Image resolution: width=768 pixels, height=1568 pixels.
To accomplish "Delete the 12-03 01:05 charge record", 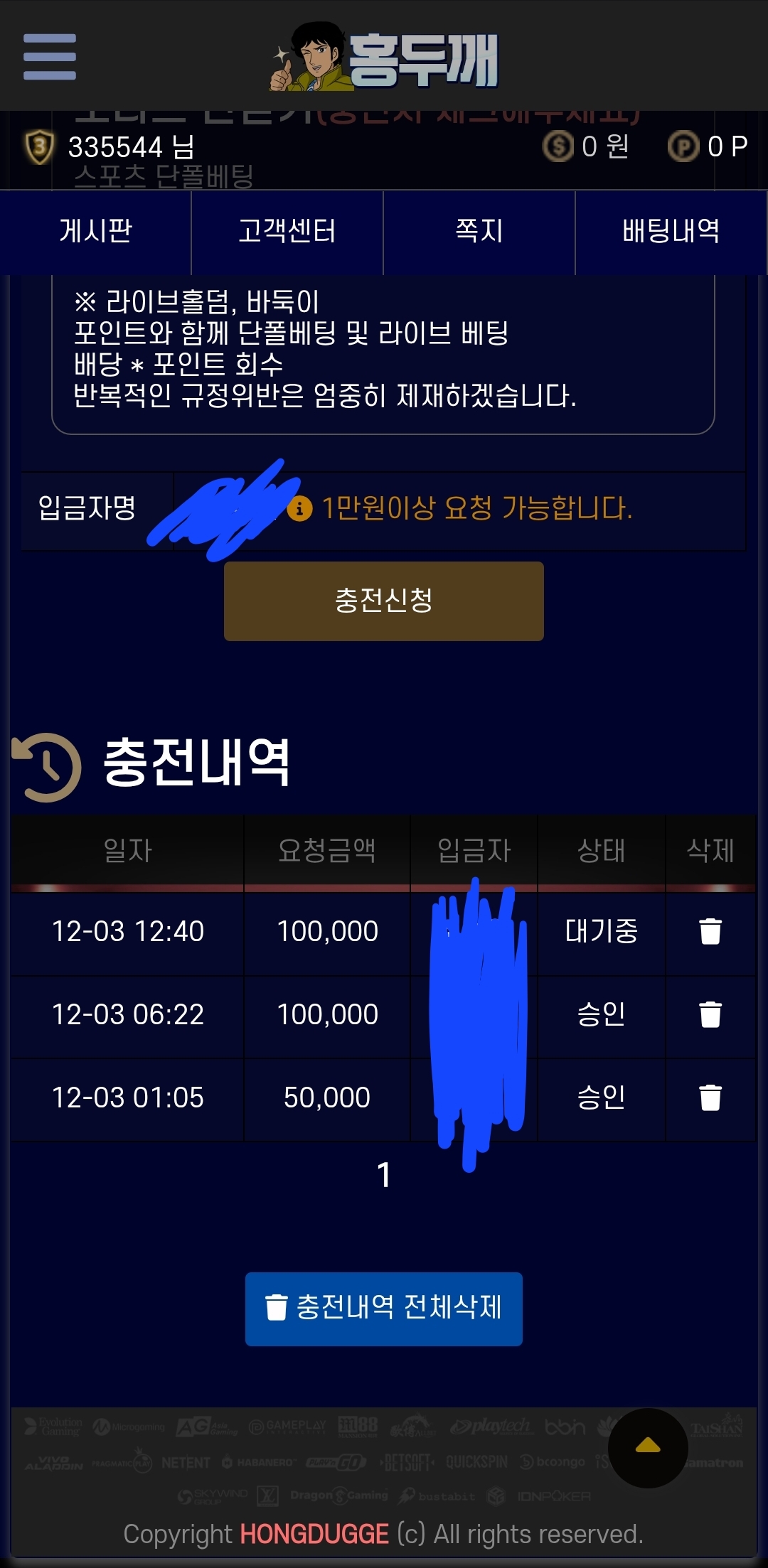I will pyautogui.click(x=710, y=1097).
